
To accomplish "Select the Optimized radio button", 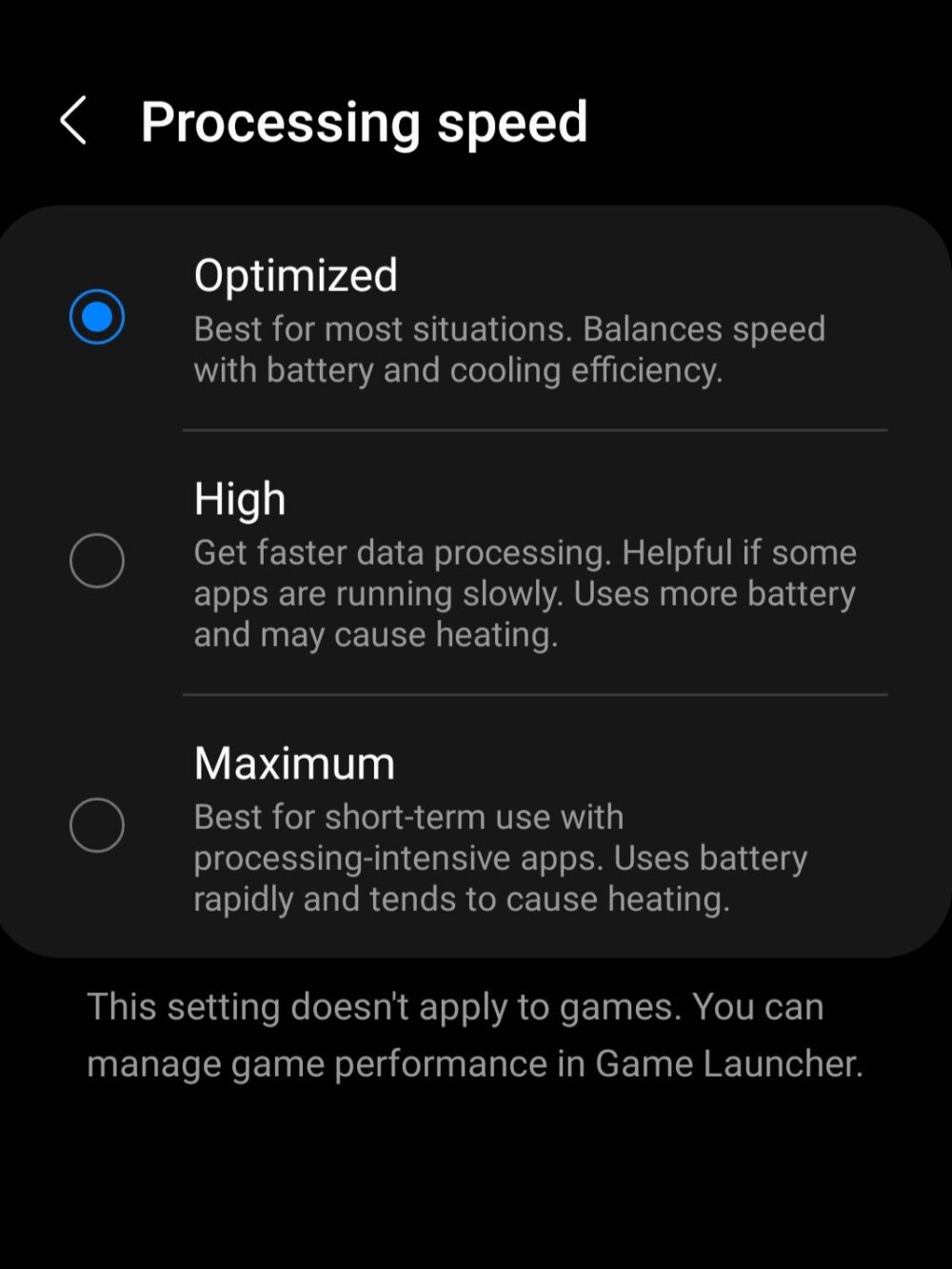I will [97, 317].
